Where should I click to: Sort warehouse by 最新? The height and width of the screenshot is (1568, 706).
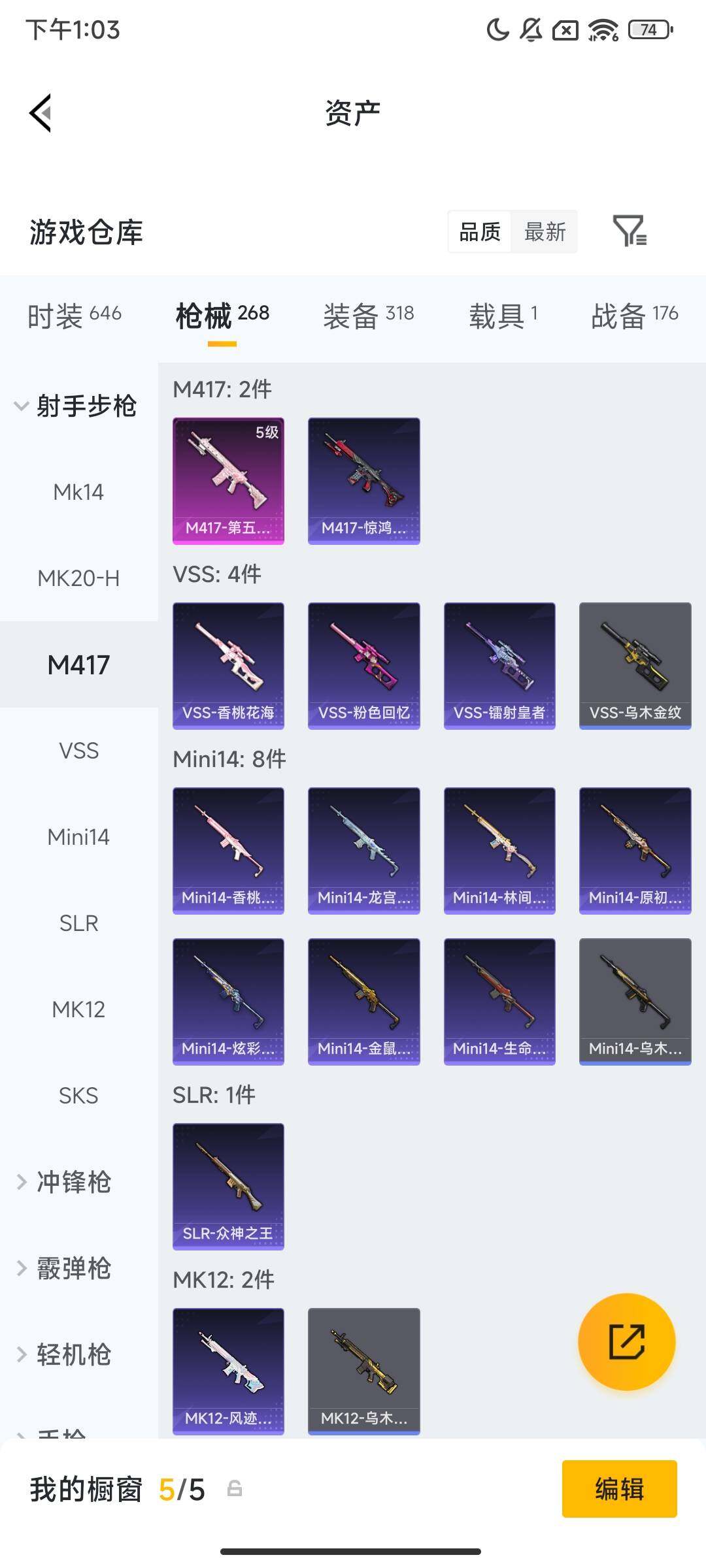click(545, 232)
